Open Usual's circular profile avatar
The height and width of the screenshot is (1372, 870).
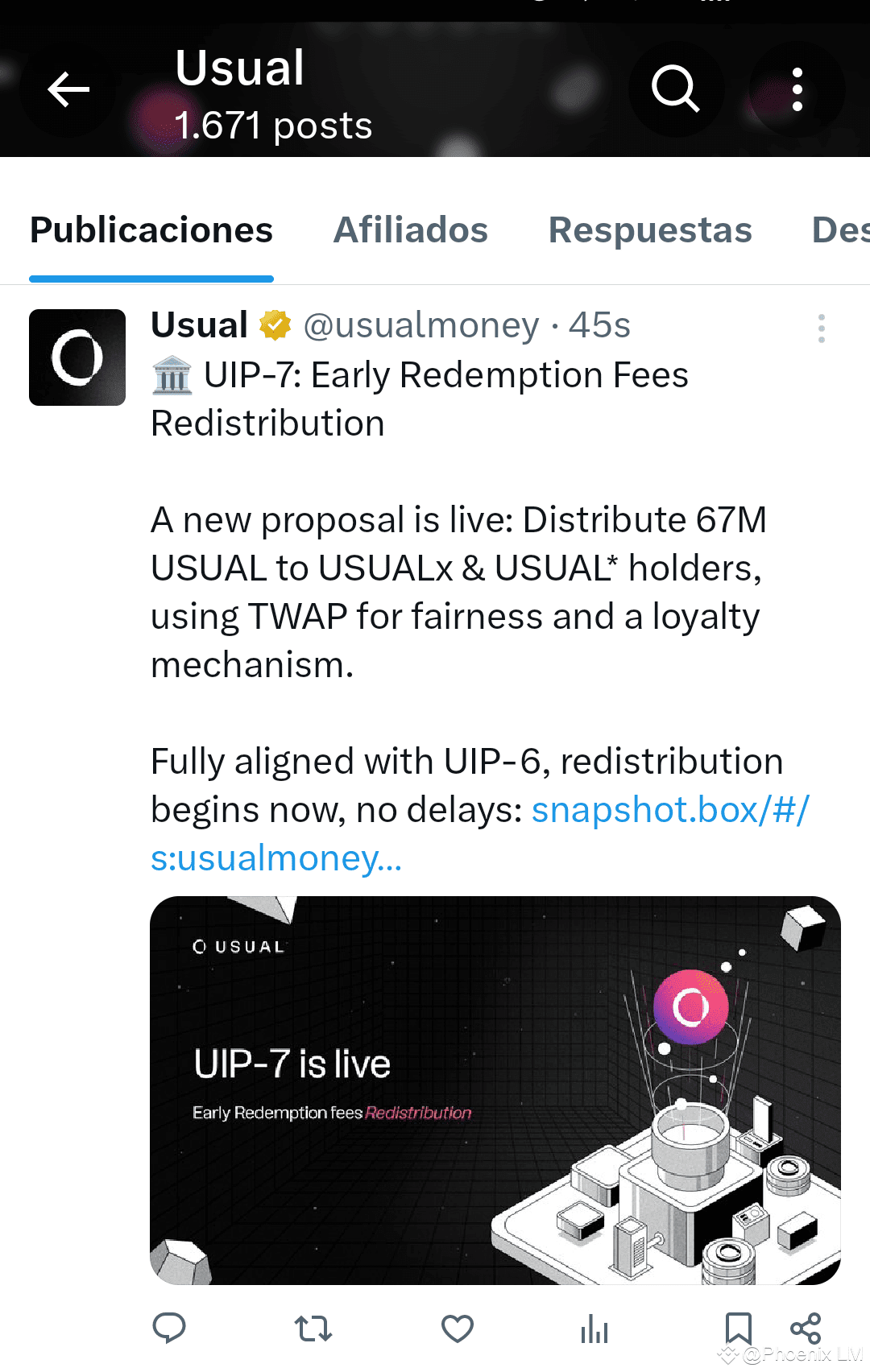pos(77,357)
